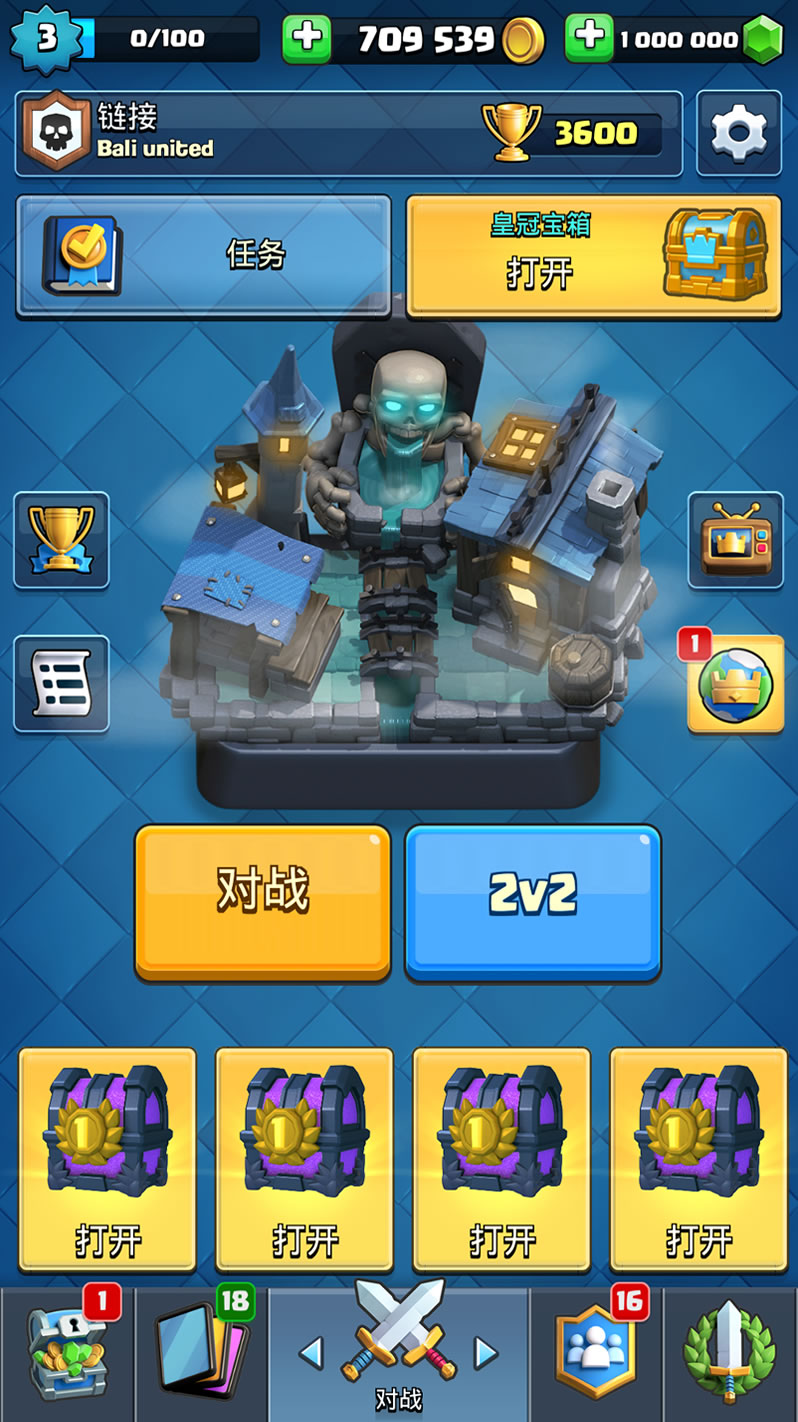Tap left arrow beside battle tab
This screenshot has height=1422, width=798.
[311, 1353]
